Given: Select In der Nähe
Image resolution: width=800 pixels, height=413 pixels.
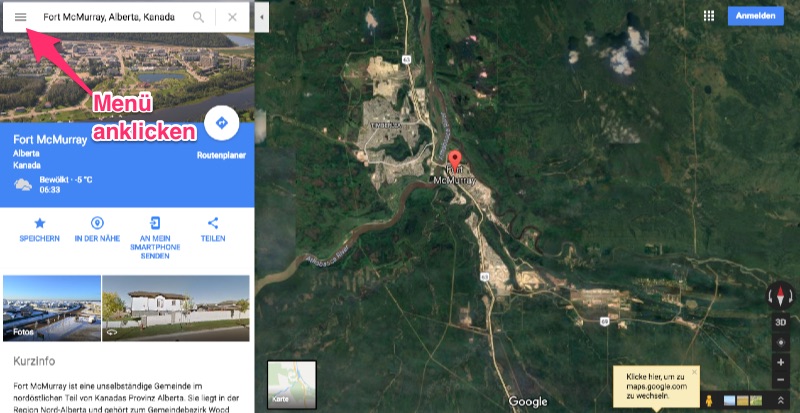Looking at the screenshot, I should 97,229.
